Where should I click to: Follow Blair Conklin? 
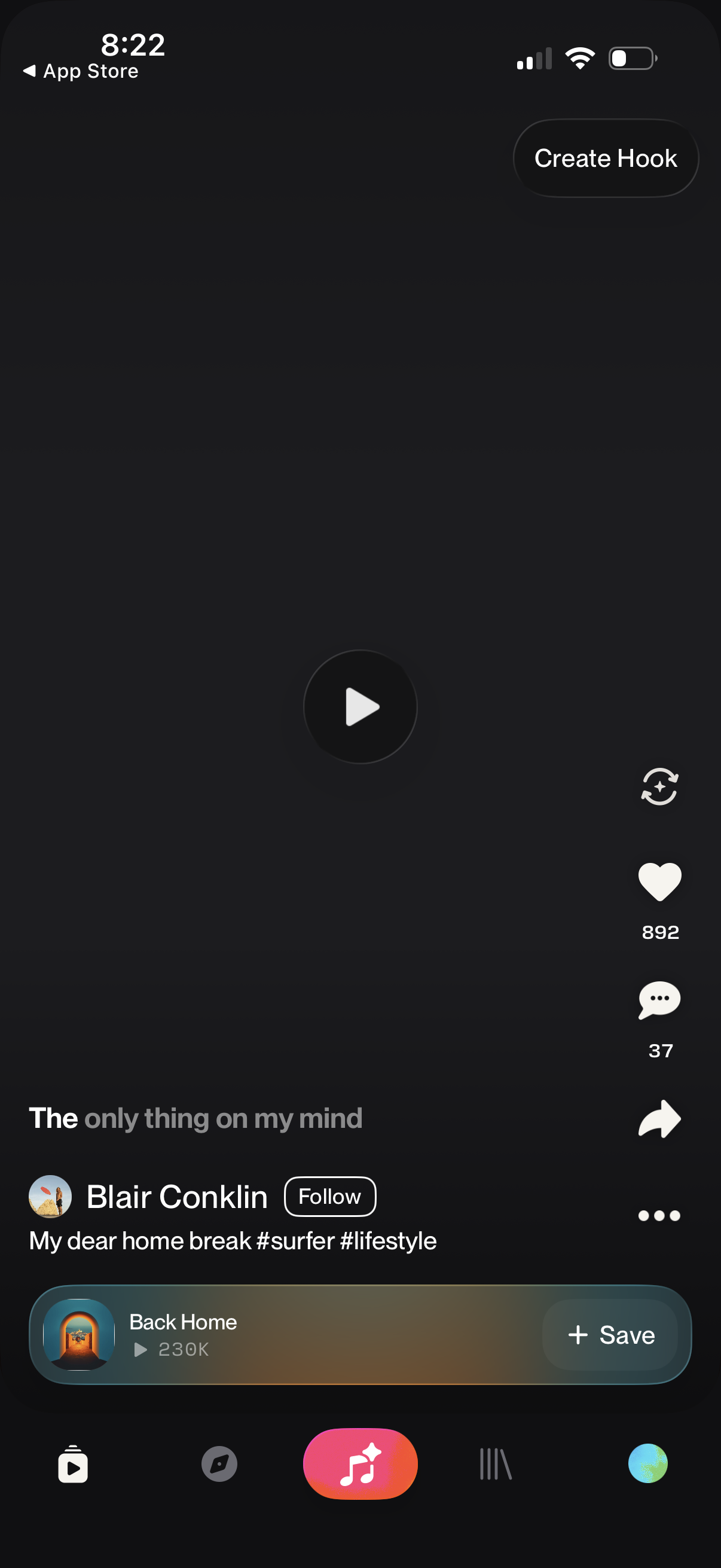(x=329, y=1195)
